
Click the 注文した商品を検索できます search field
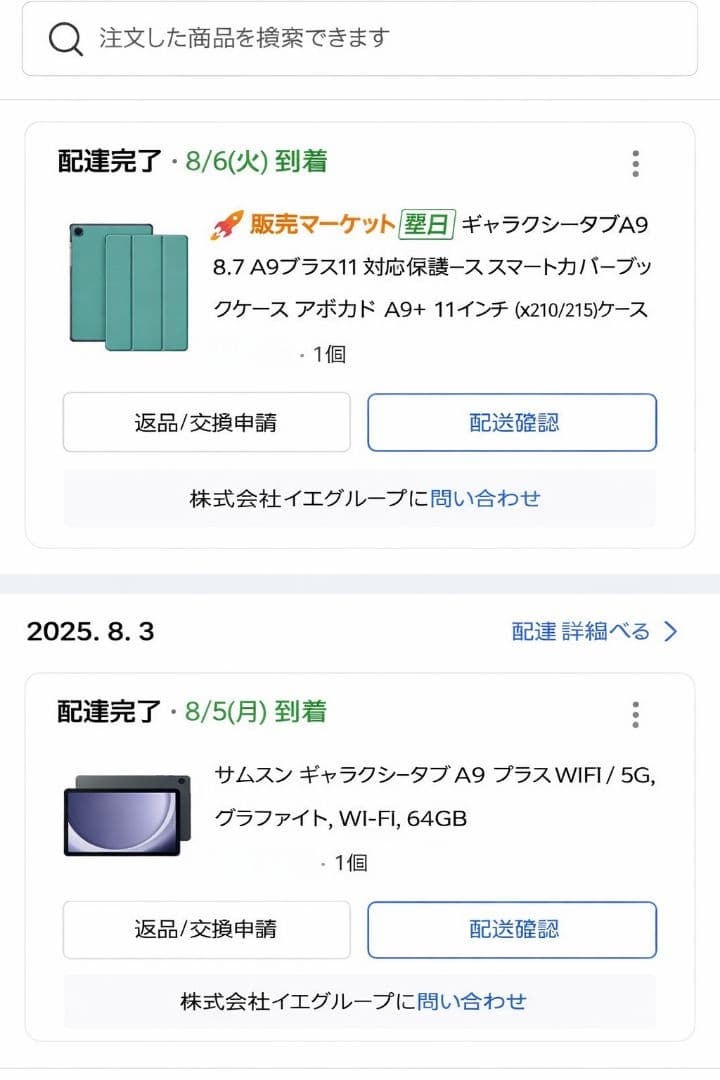tap(300, 37)
